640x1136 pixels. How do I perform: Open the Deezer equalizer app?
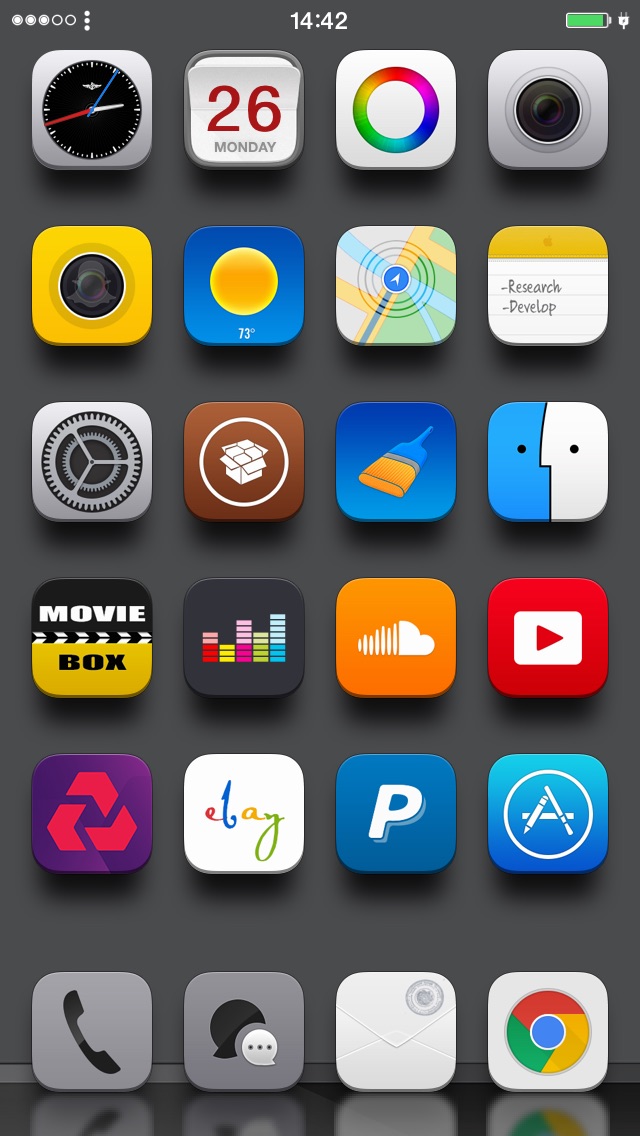244,638
